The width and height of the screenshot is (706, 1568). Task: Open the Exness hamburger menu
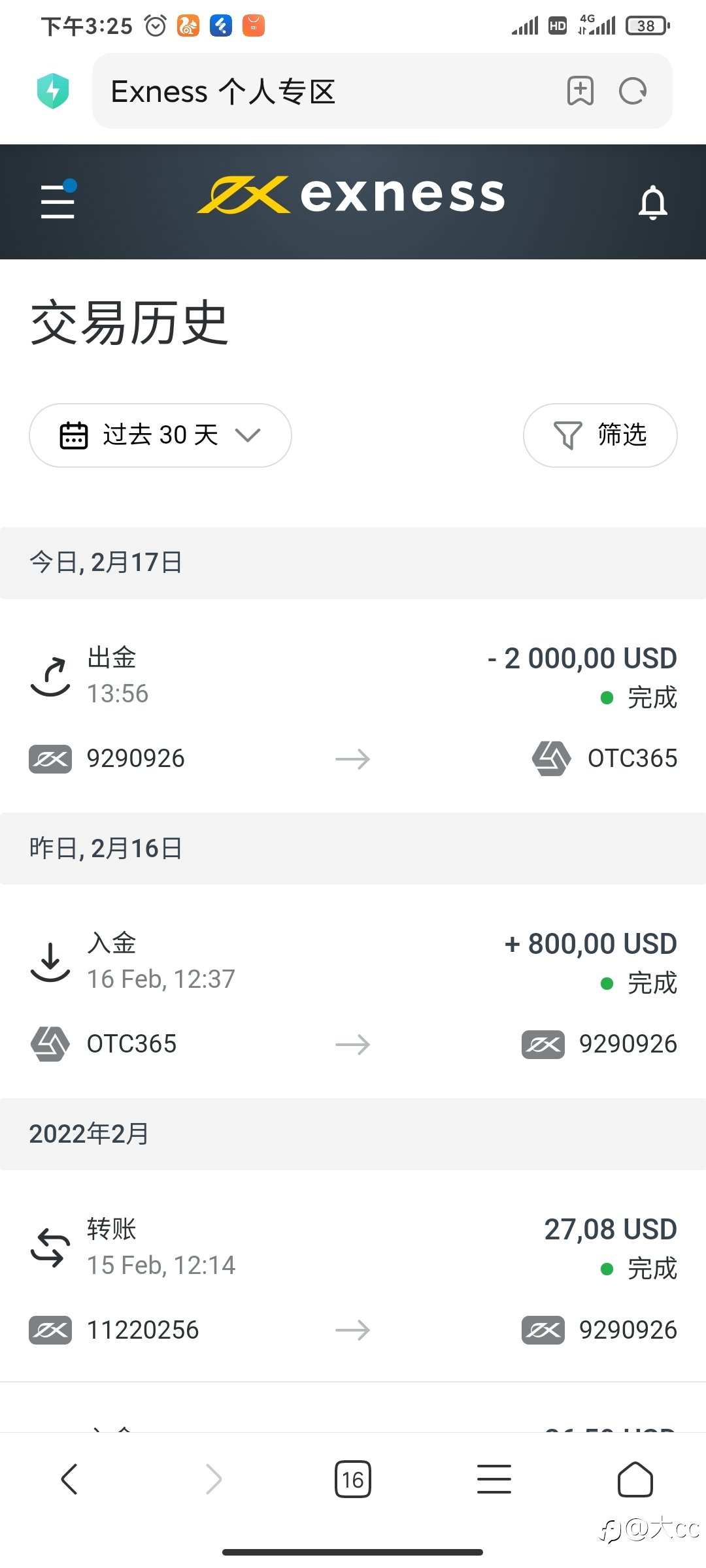[x=58, y=201]
